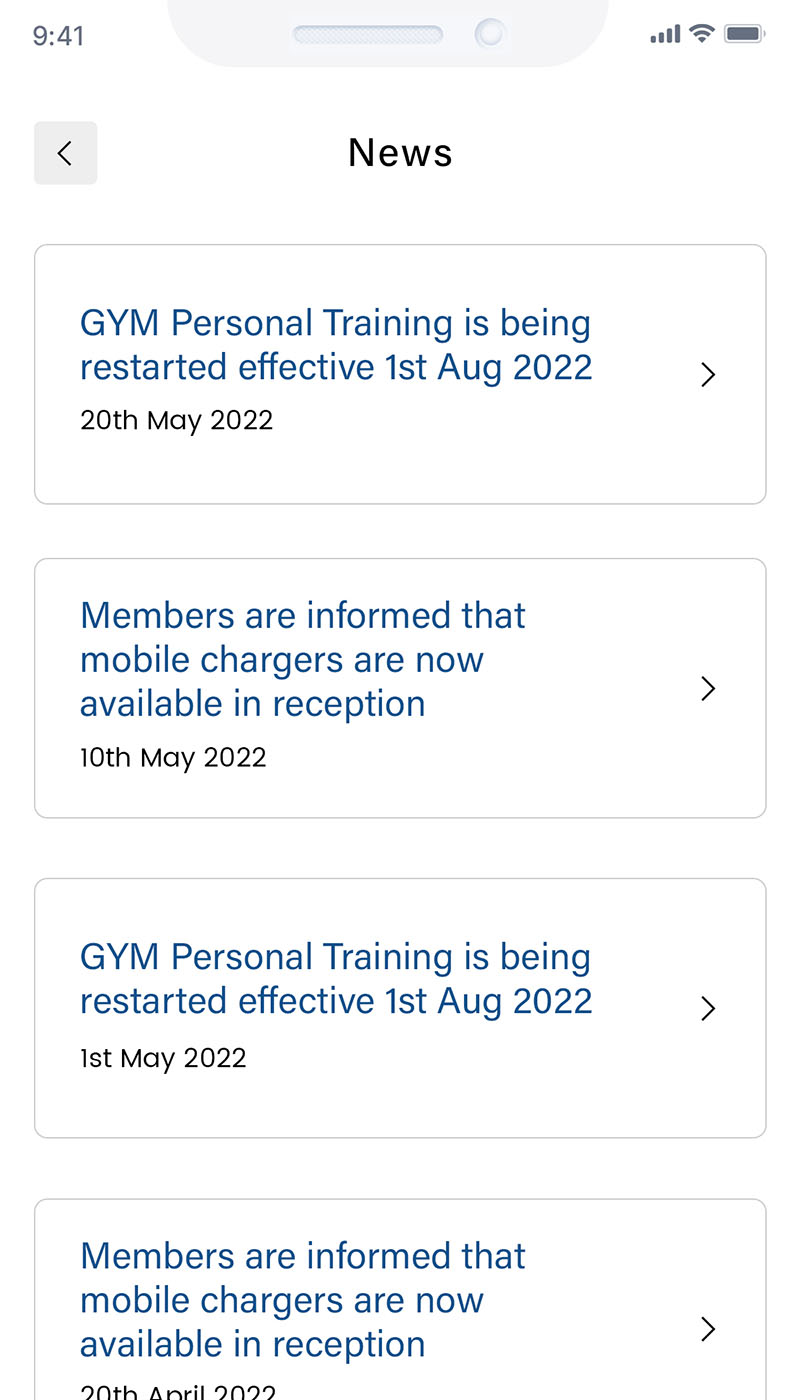
Task: Open the 10th May 2022 mobile chargers news
Action: (x=400, y=688)
